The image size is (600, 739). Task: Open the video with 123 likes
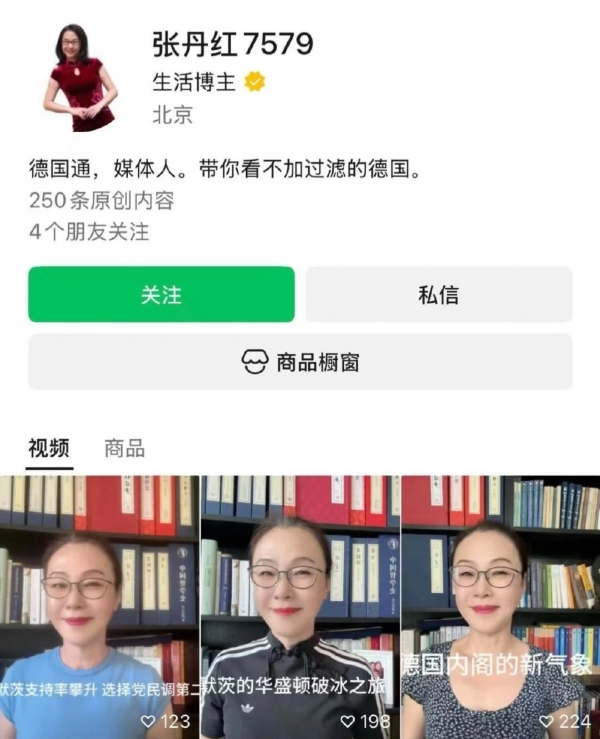[99, 607]
